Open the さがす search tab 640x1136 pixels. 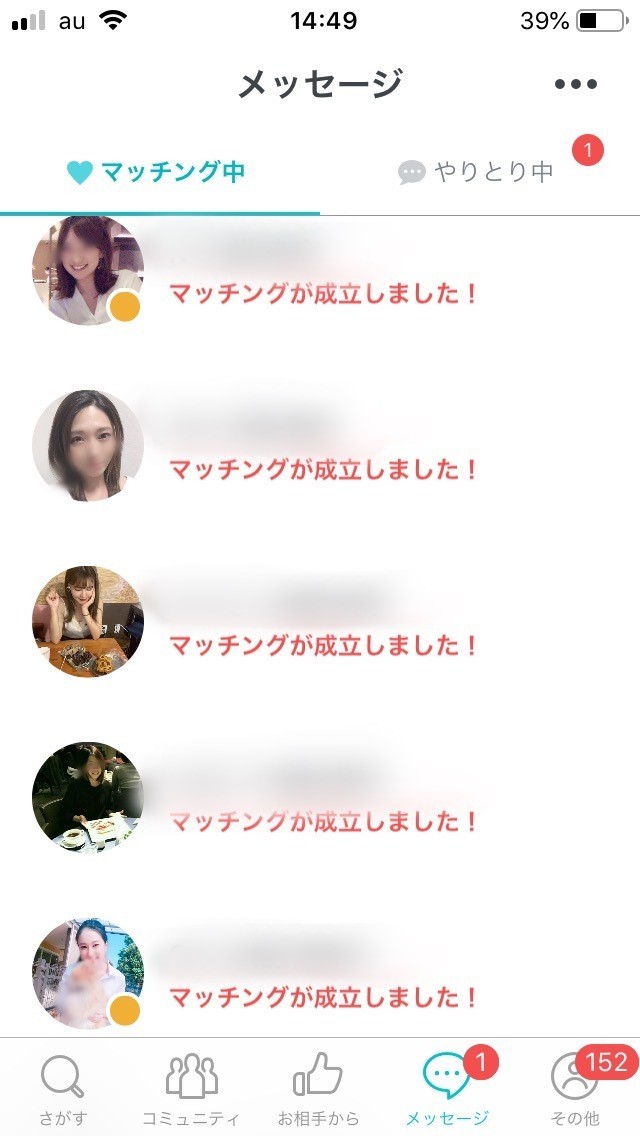[62, 1088]
